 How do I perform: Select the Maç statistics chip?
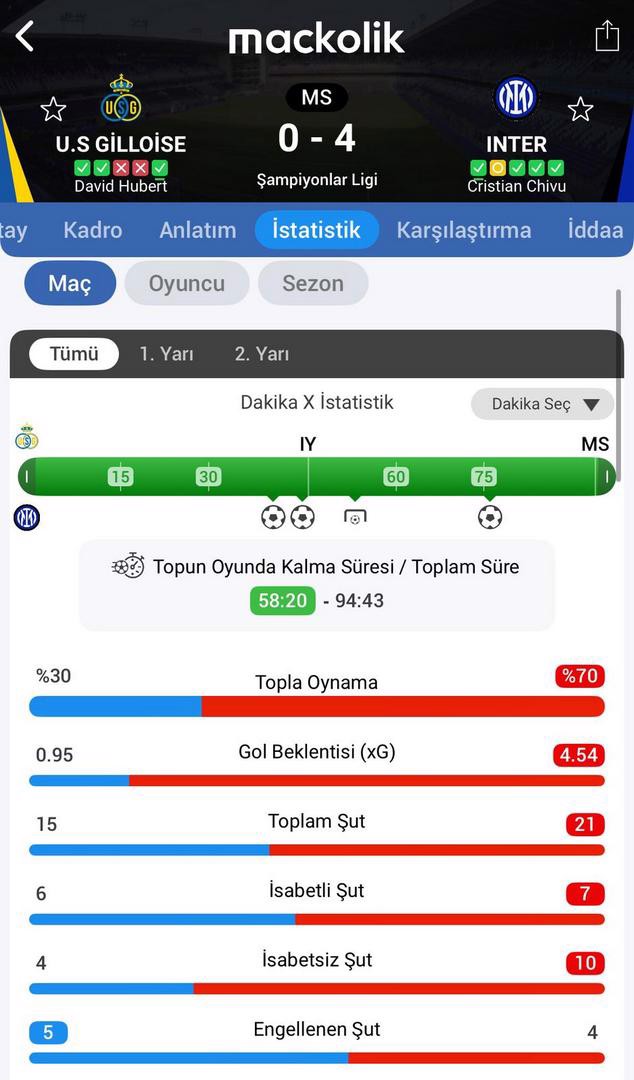tap(70, 284)
